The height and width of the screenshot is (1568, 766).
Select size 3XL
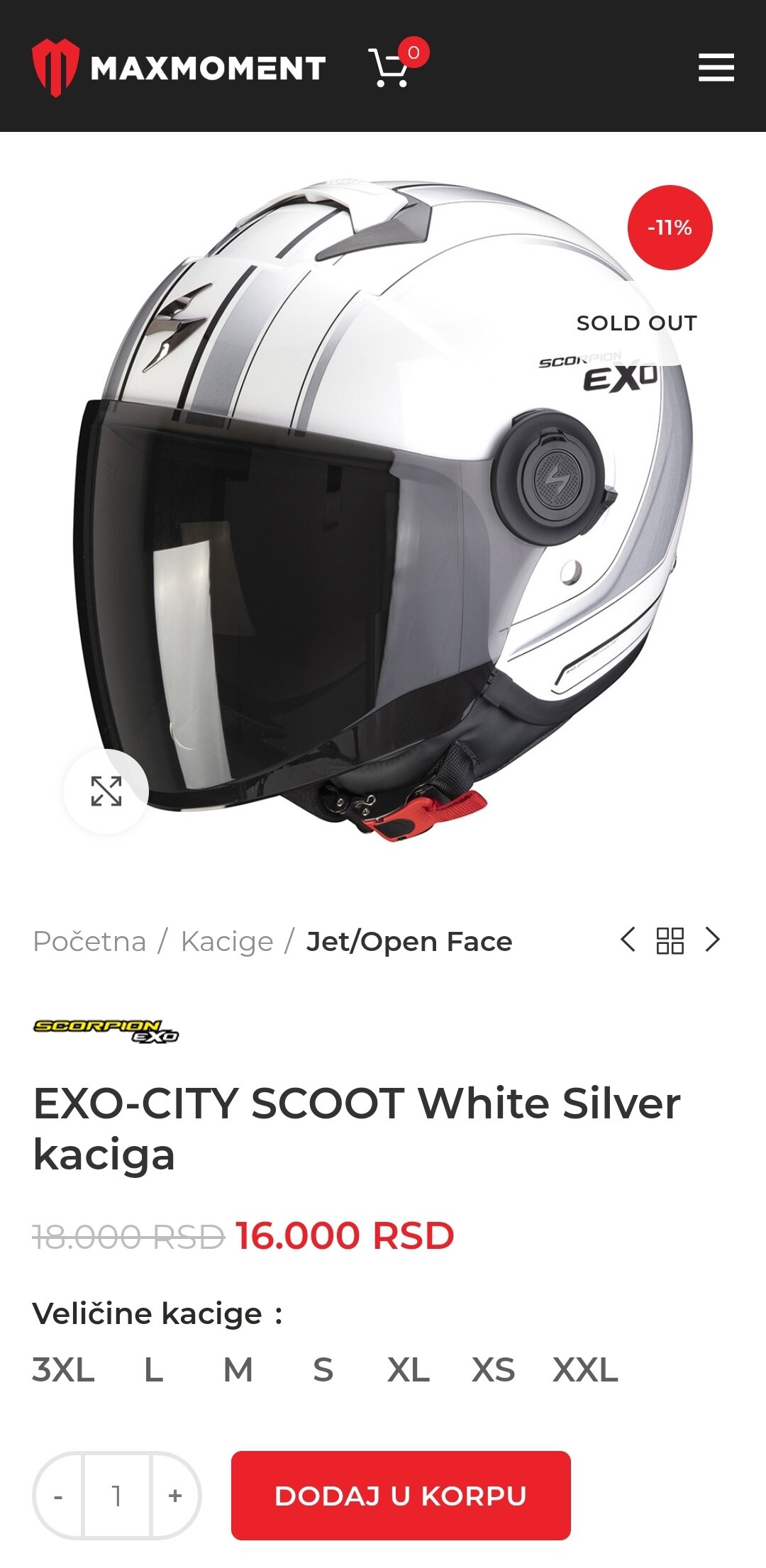coord(63,1369)
